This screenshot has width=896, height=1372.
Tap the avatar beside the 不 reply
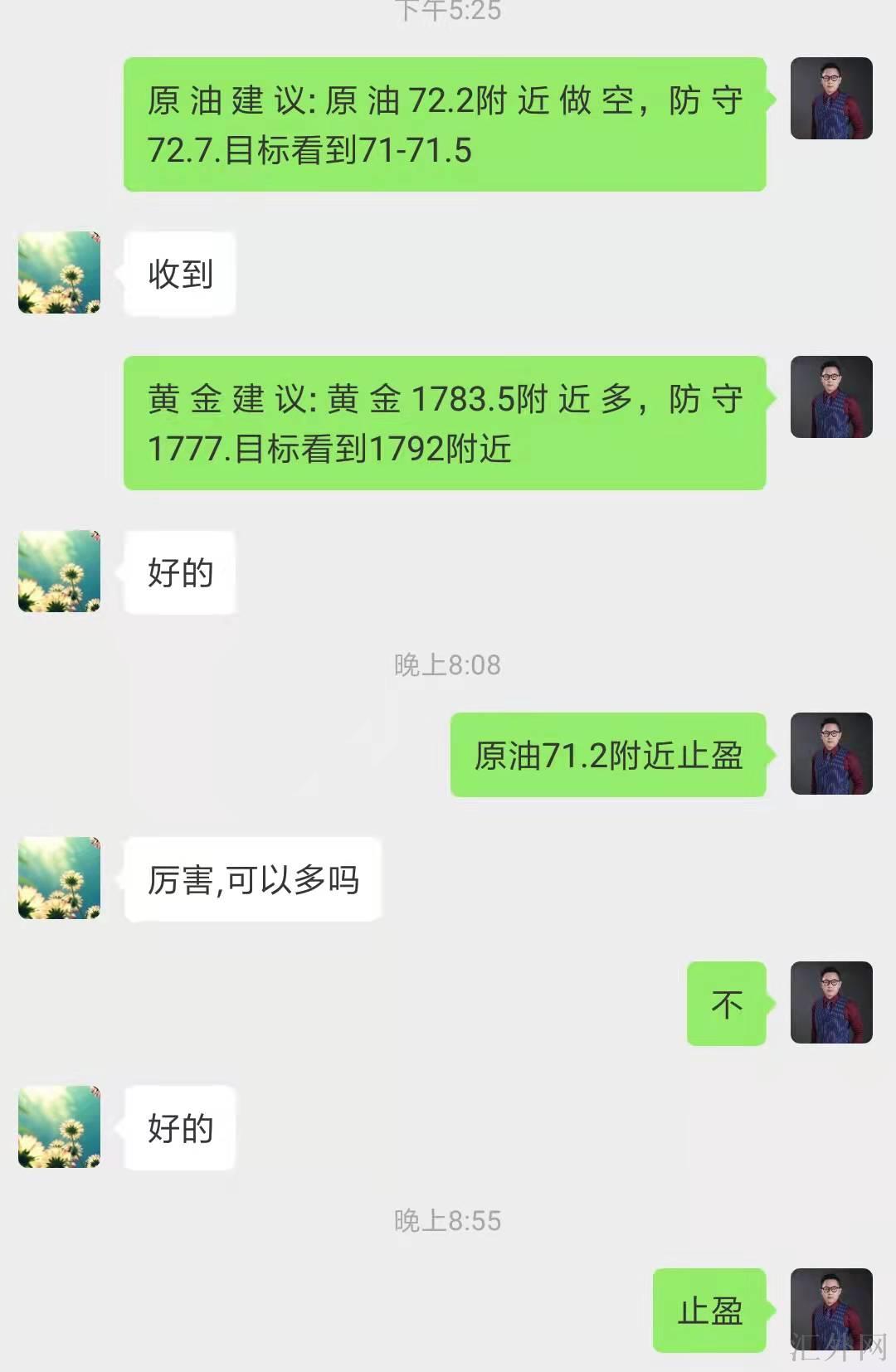pos(831,1002)
